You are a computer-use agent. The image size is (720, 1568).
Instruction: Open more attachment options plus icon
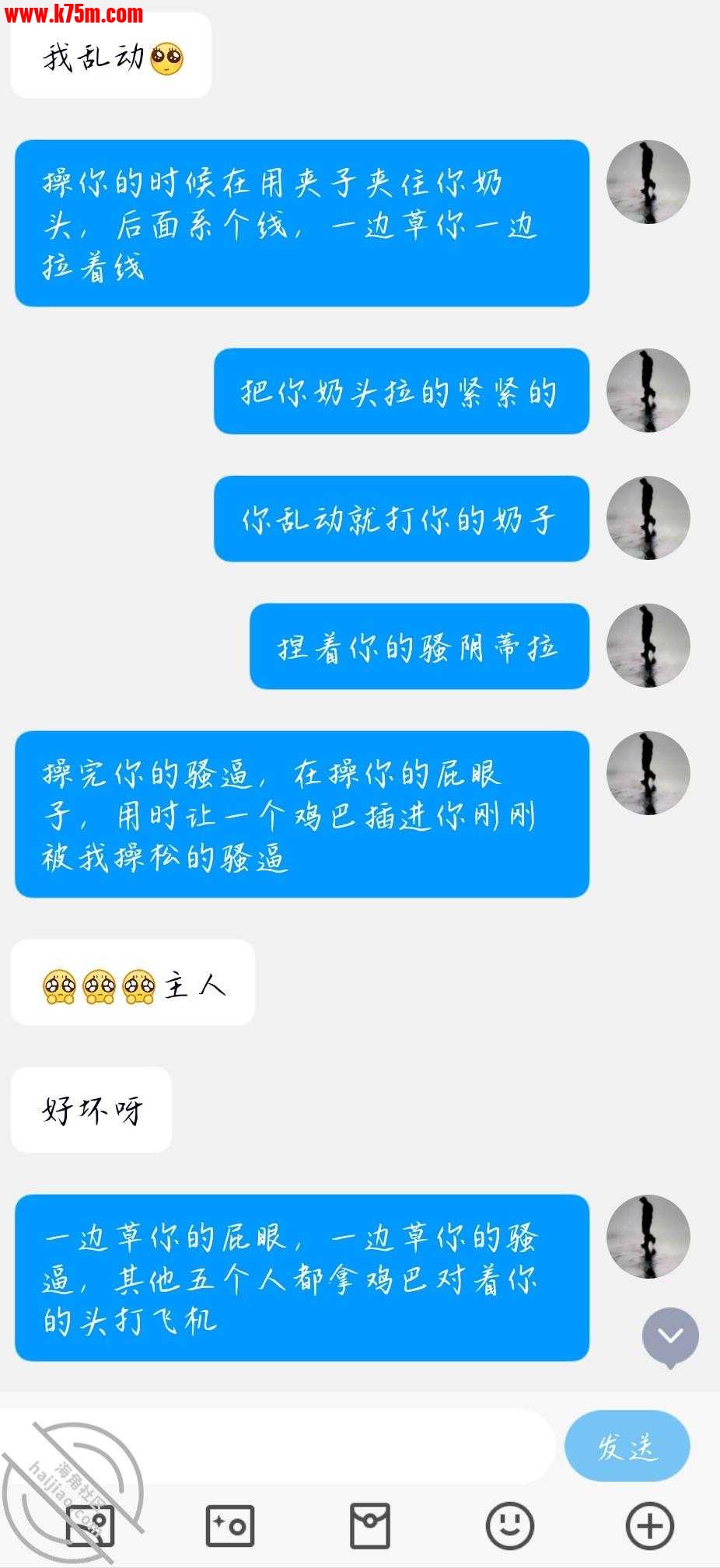pos(649,1525)
